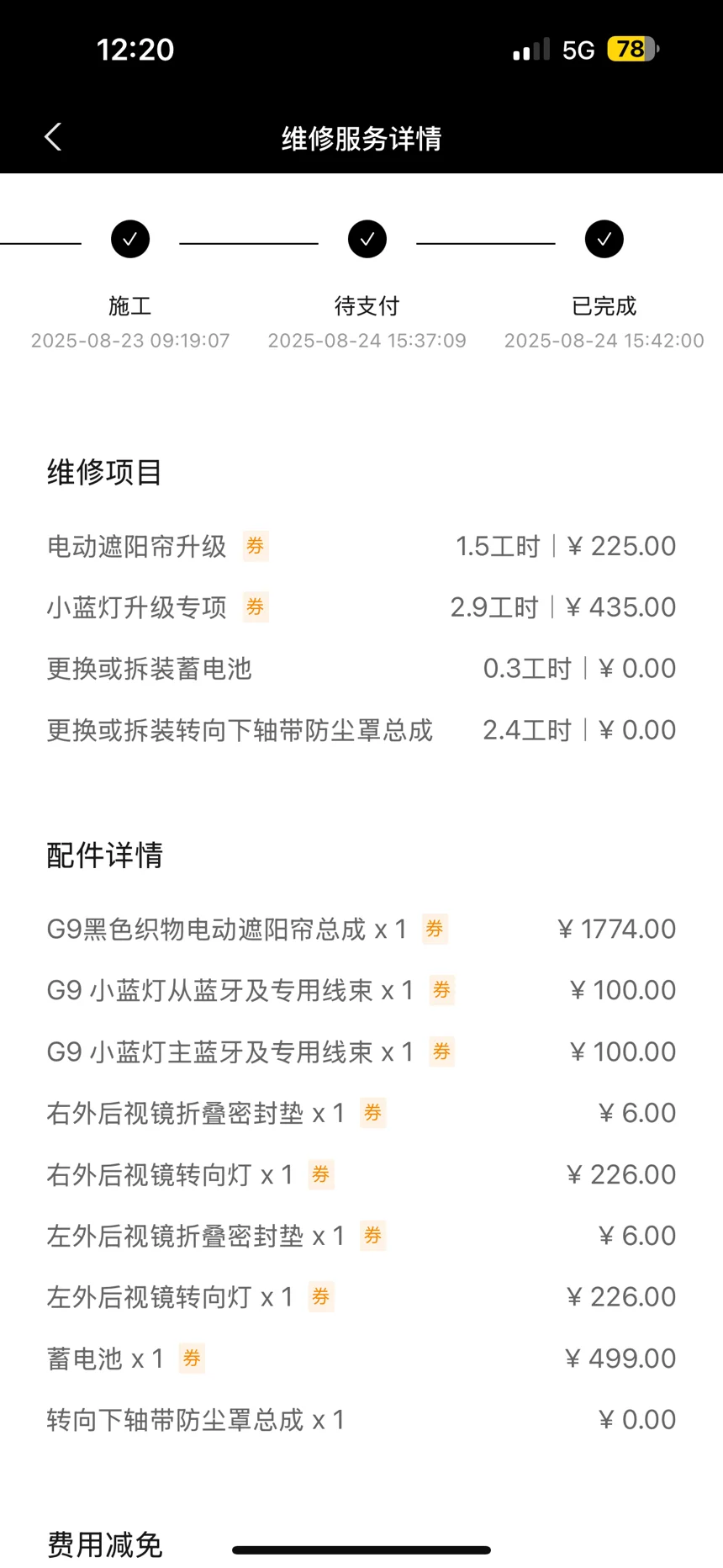Go back from the 维修服务详情 page
Image resolution: width=723 pixels, height=1568 pixels.
53,137
